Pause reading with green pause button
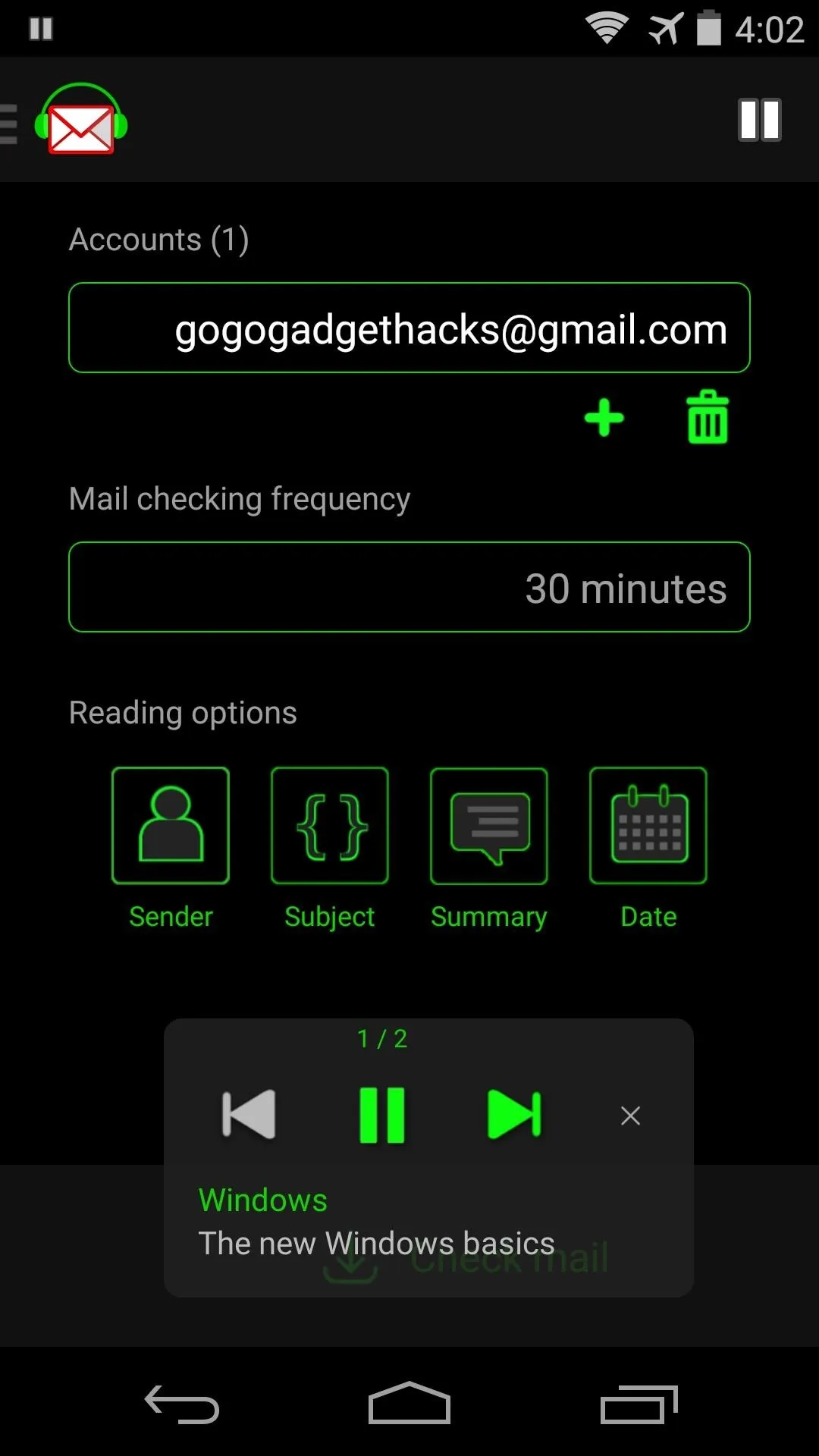This screenshot has height=1456, width=819. [381, 1115]
